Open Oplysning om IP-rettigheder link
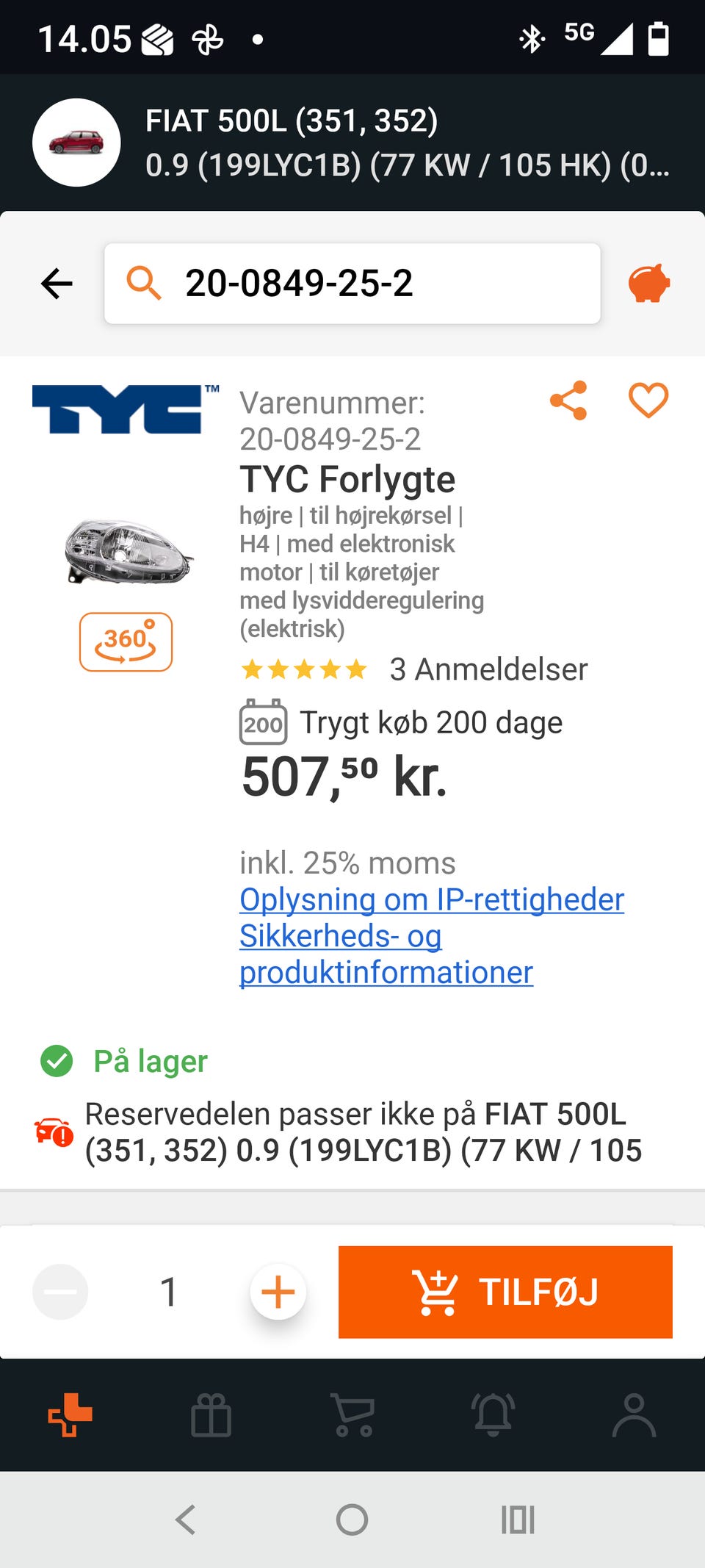This screenshot has width=705, height=1568. [x=432, y=899]
